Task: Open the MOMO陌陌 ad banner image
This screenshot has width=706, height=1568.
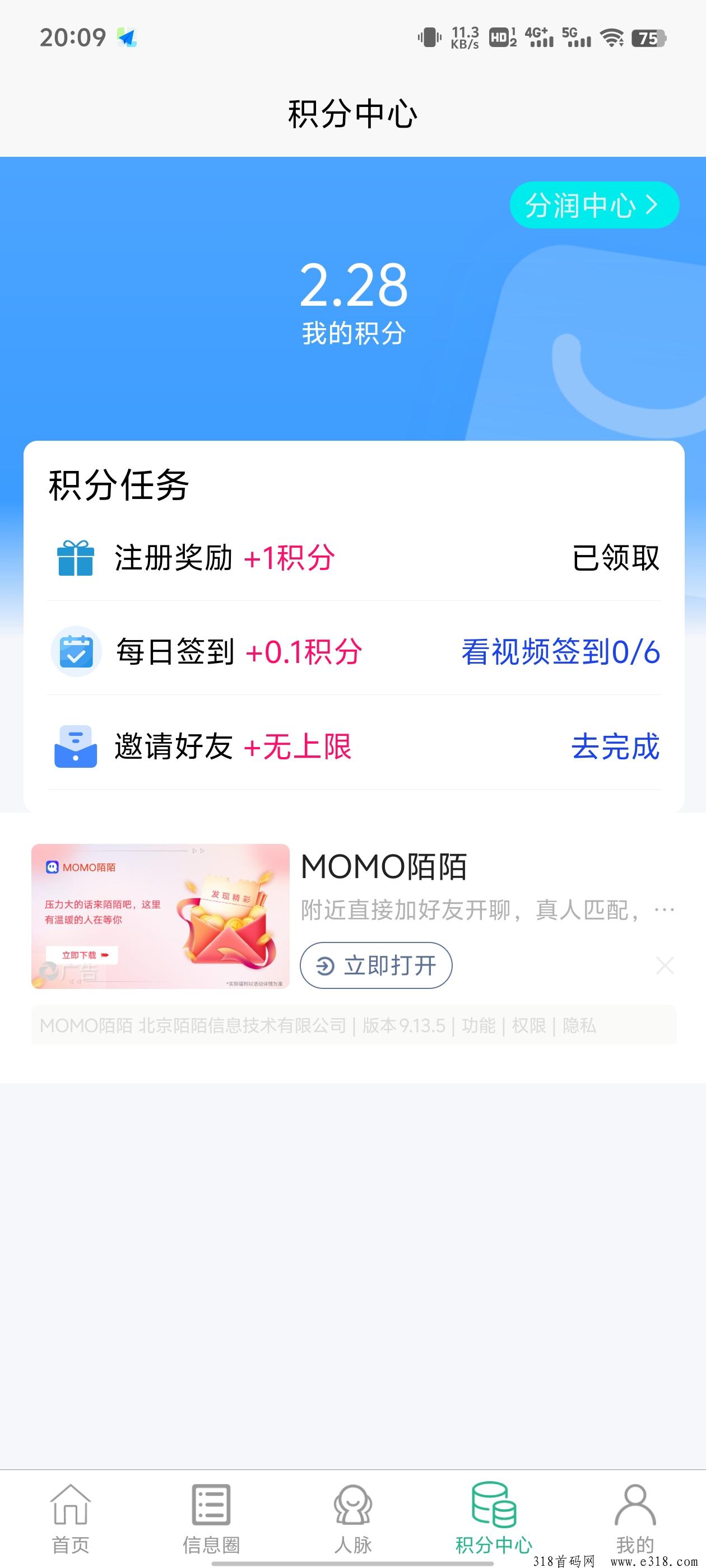Action: [160, 916]
